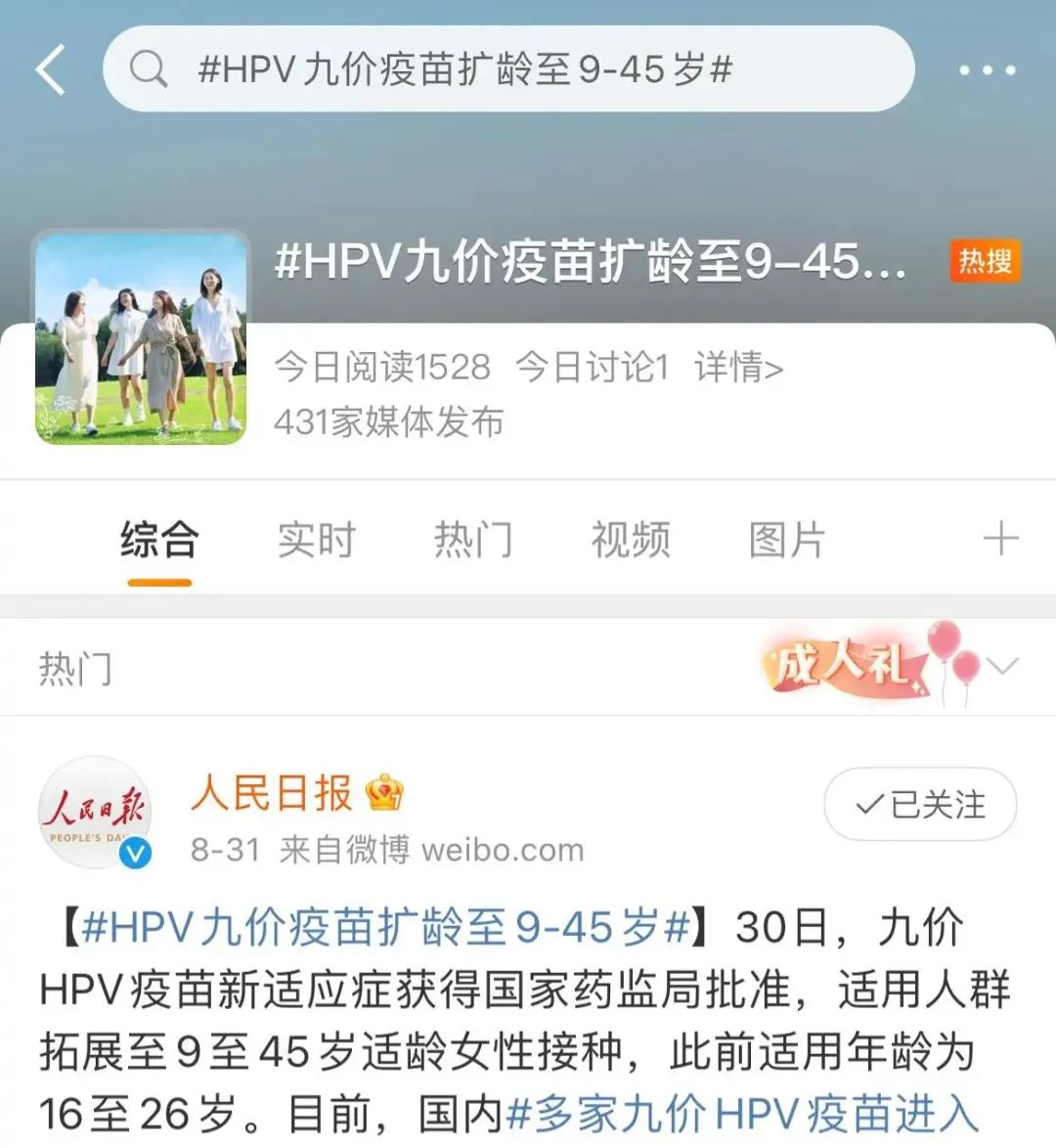Open topic details via 详情>
The height and width of the screenshot is (1148, 1056).
(x=738, y=368)
